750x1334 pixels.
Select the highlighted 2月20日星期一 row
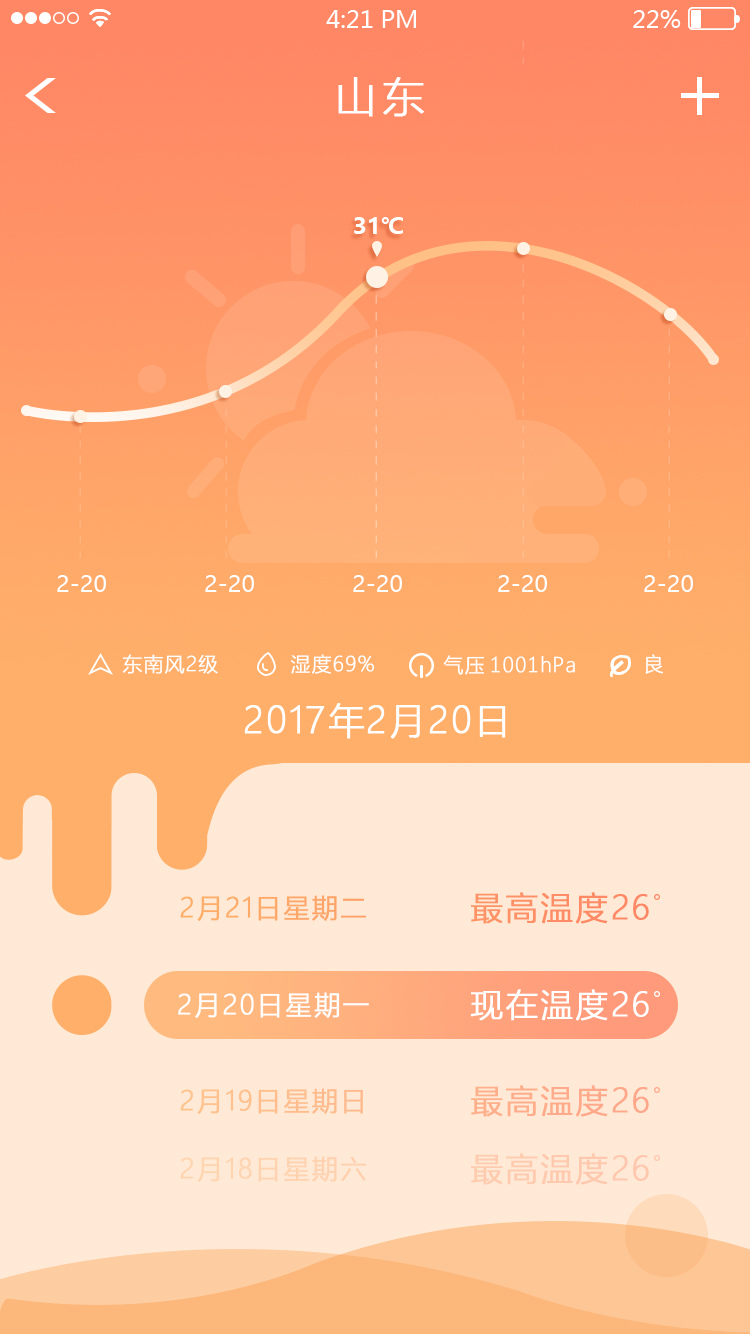point(411,1005)
